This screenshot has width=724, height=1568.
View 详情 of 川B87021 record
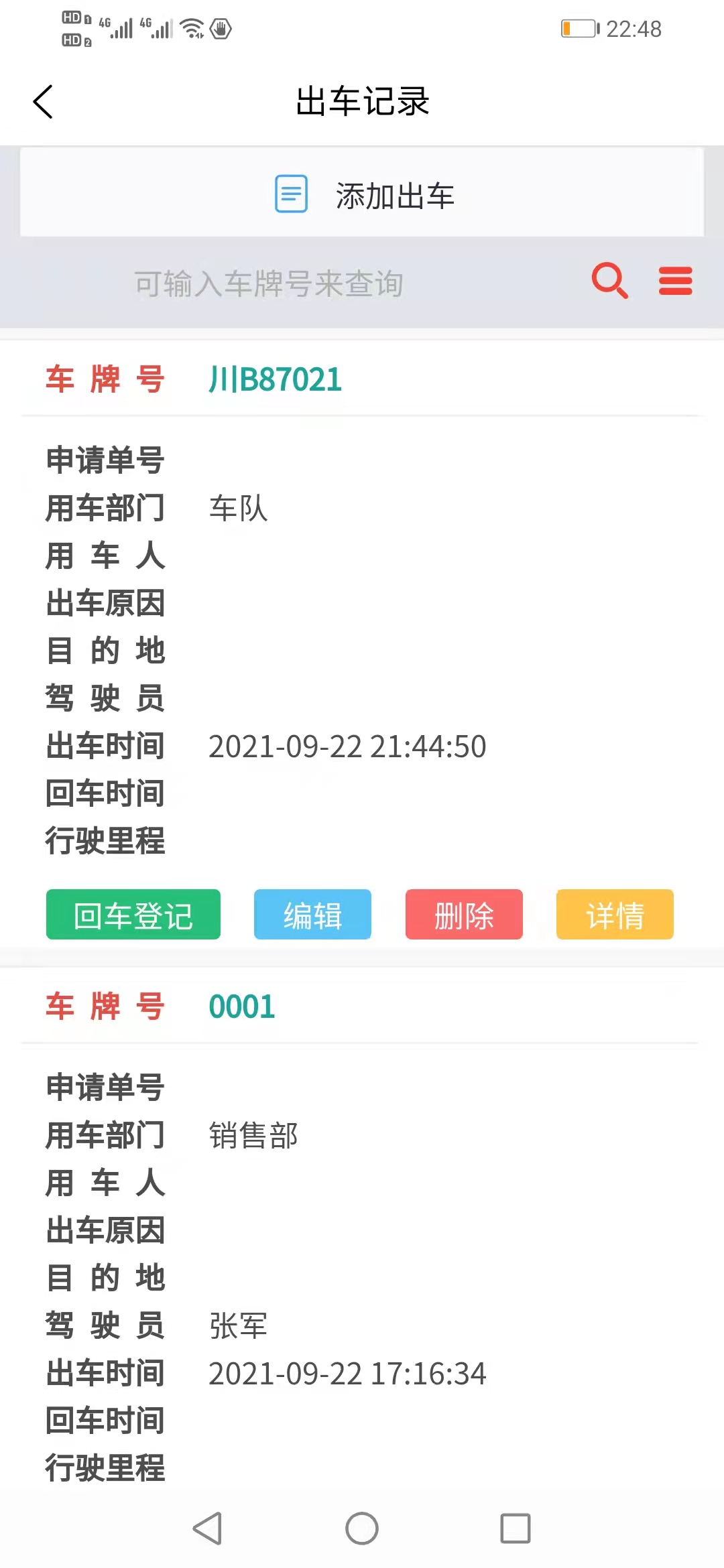pyautogui.click(x=615, y=915)
